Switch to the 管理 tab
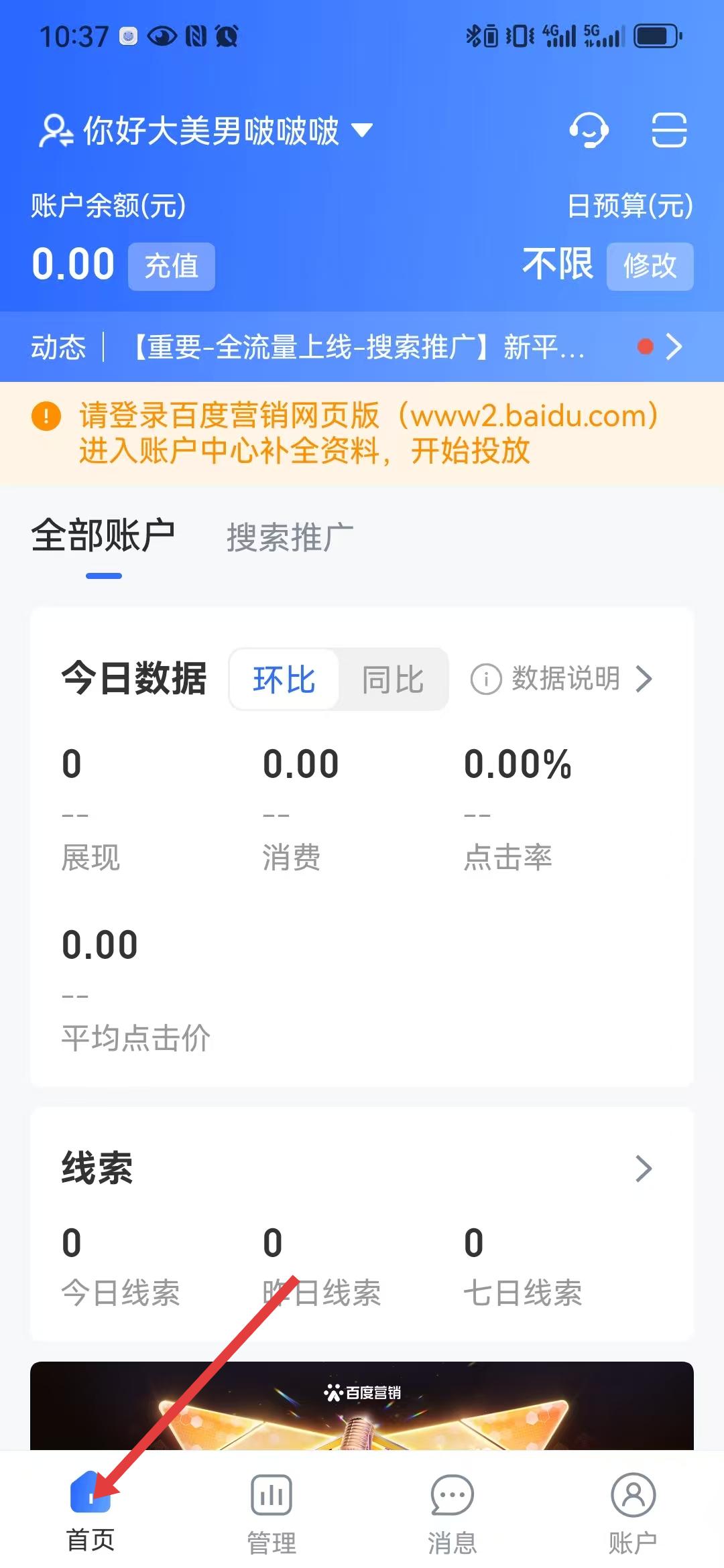 tap(271, 1512)
